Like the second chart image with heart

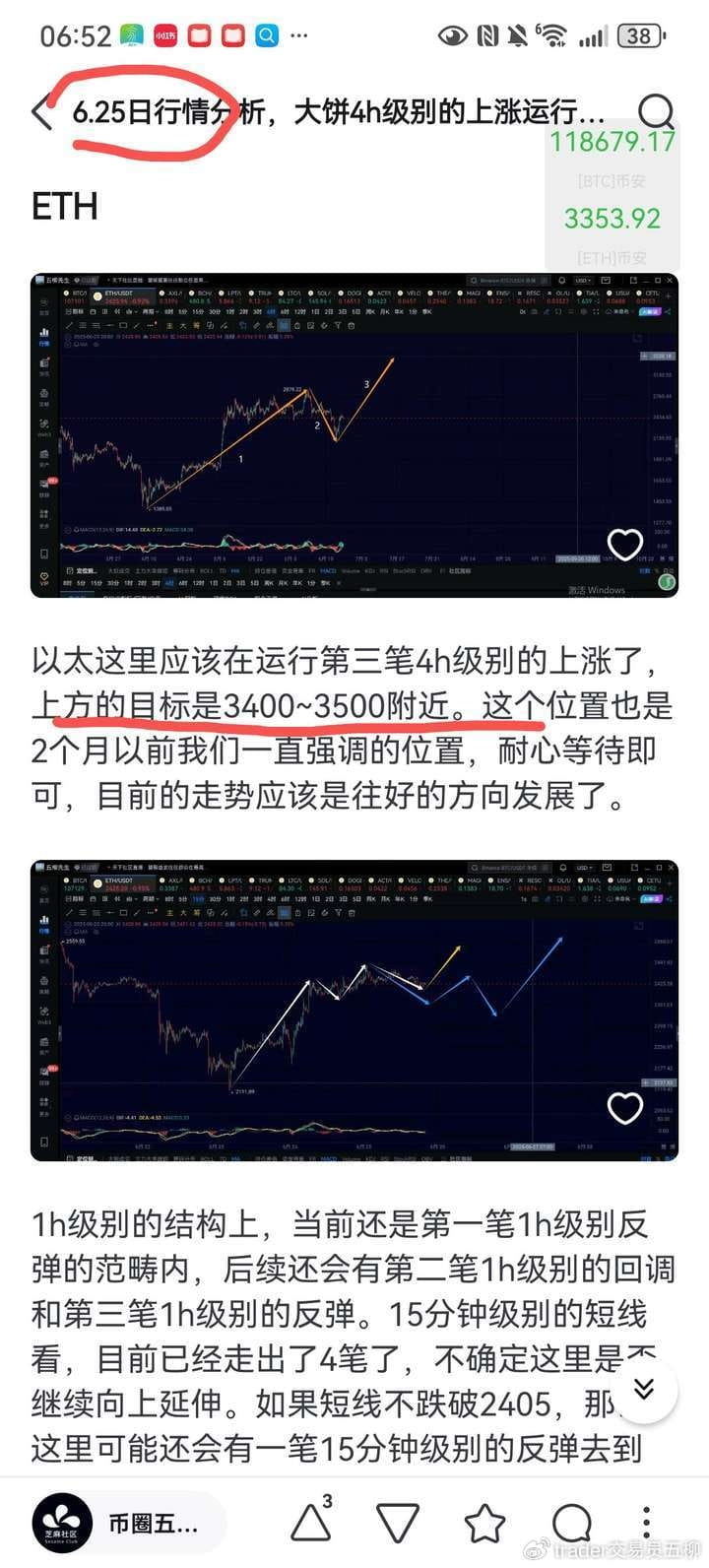[625, 1108]
